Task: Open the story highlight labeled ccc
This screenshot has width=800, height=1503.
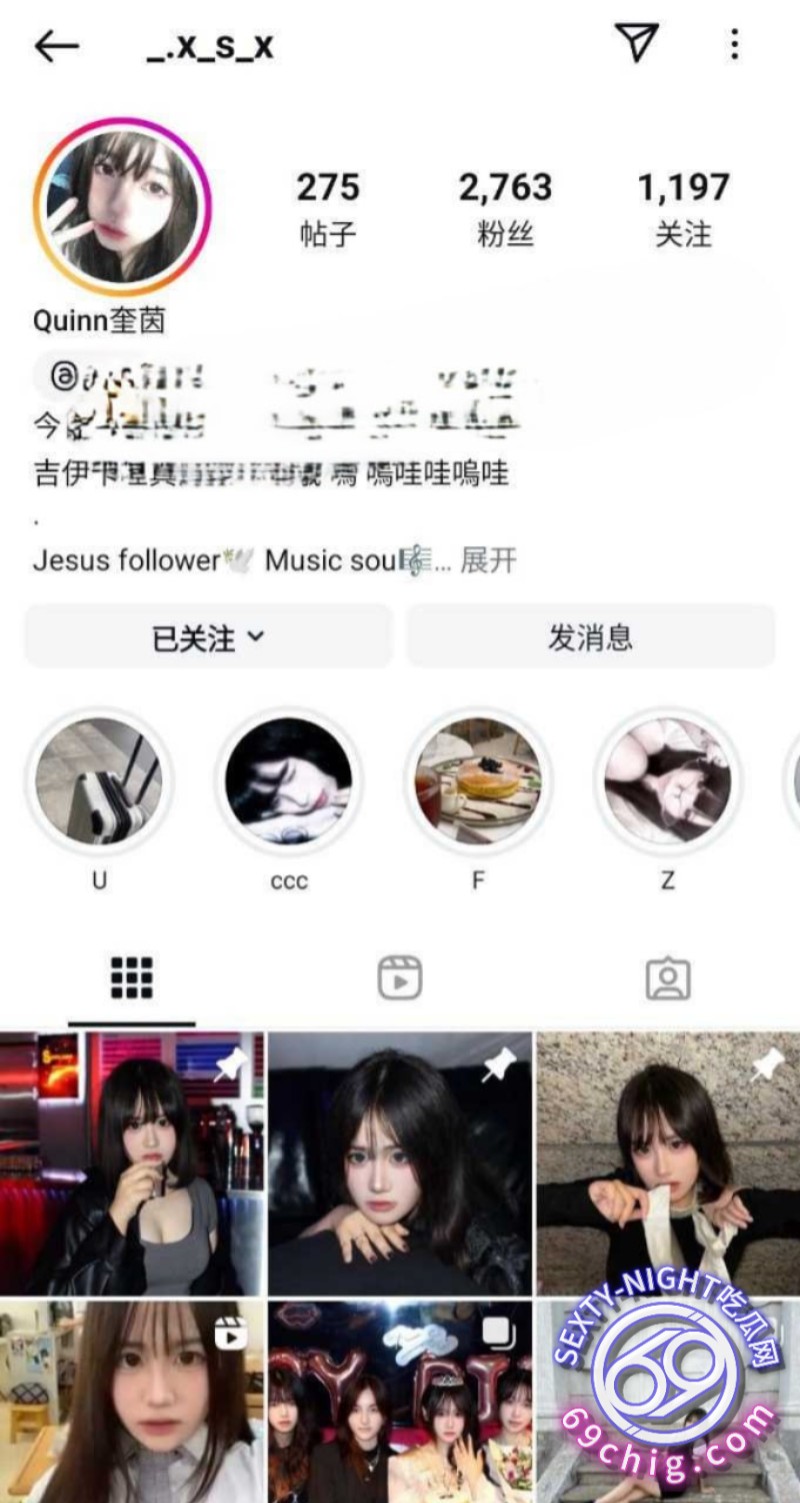Action: pyautogui.click(x=289, y=781)
